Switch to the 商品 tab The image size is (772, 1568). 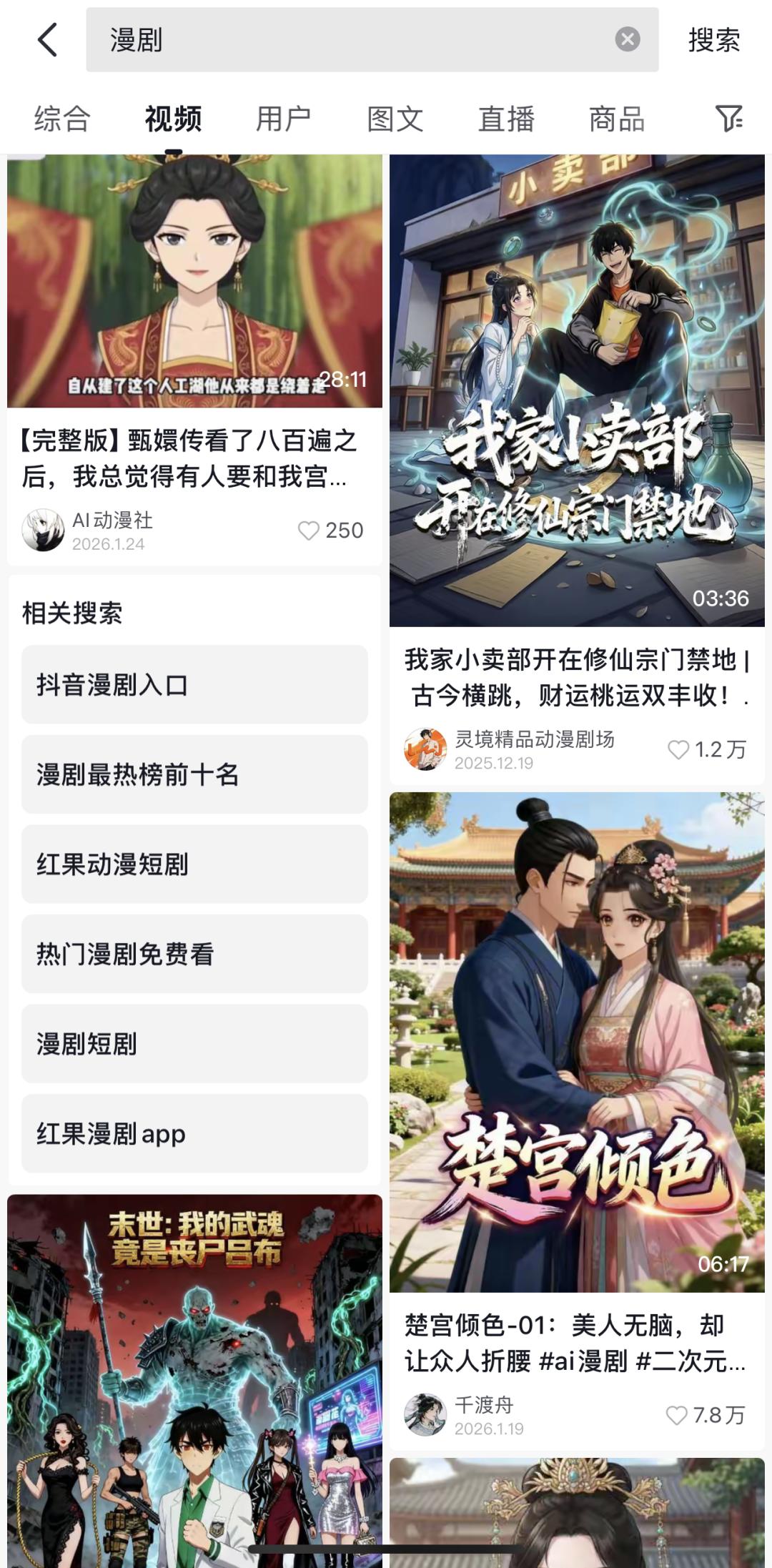[617, 119]
